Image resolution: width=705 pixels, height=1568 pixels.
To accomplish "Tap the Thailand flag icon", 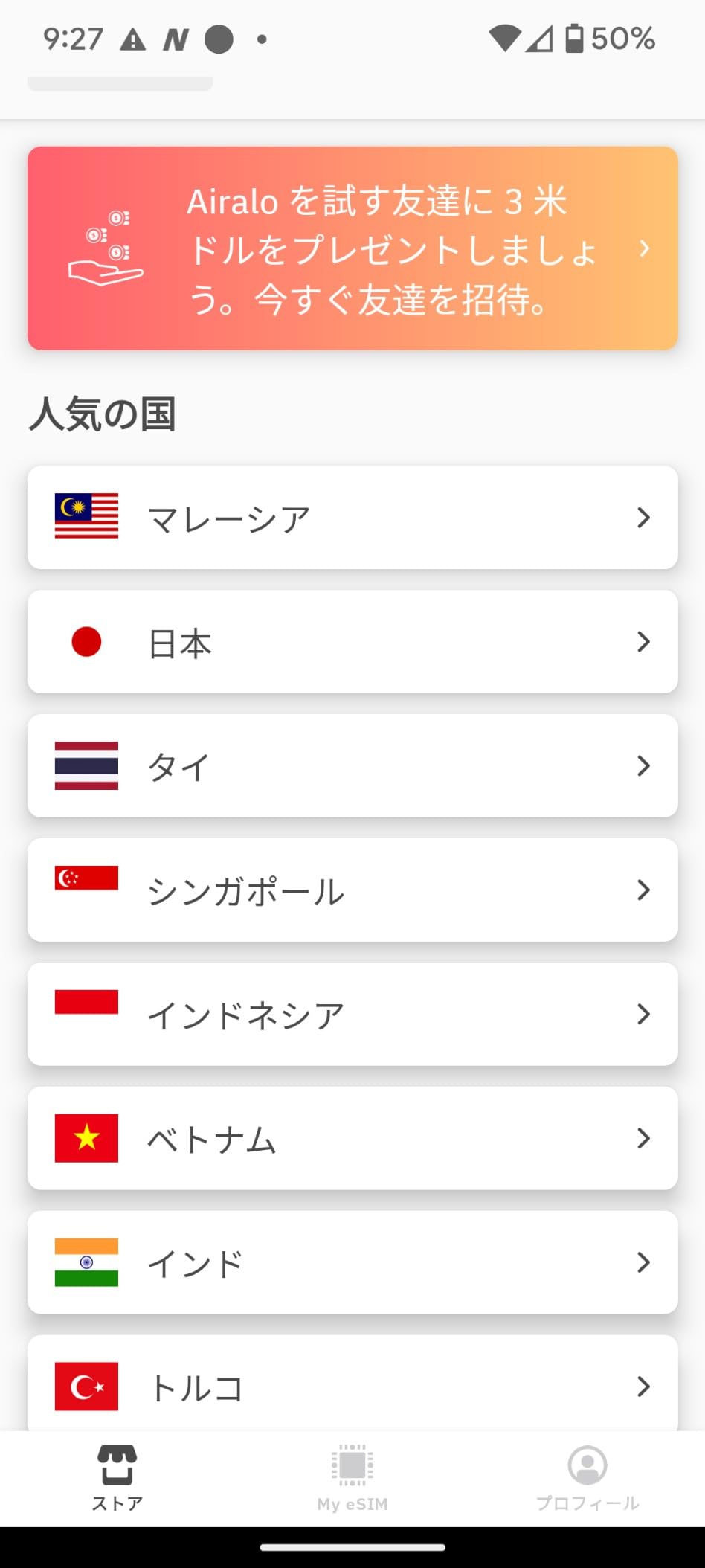I will point(86,765).
